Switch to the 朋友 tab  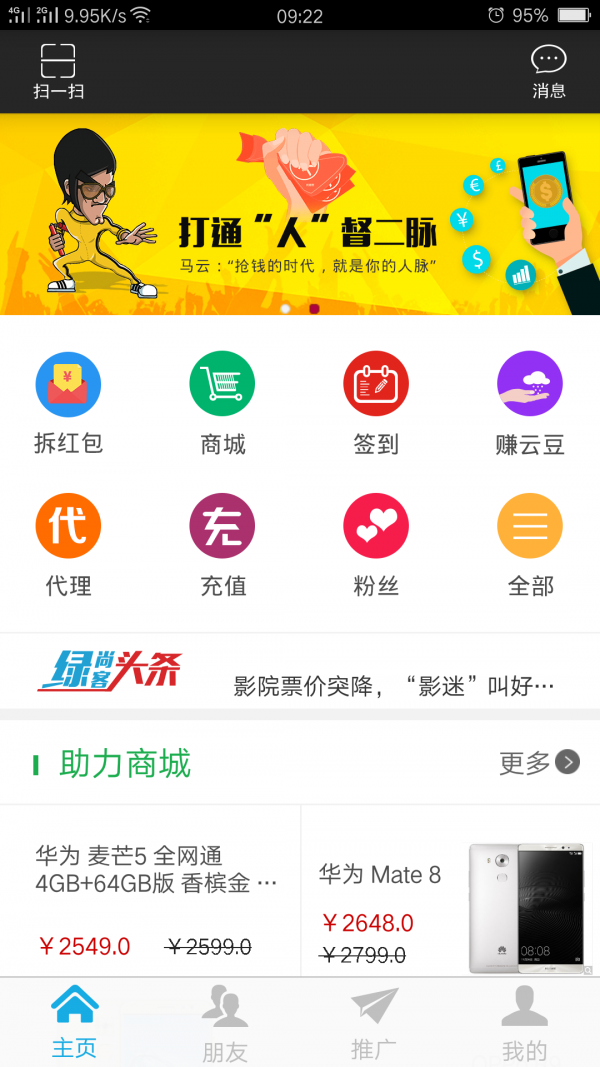(x=225, y=1022)
